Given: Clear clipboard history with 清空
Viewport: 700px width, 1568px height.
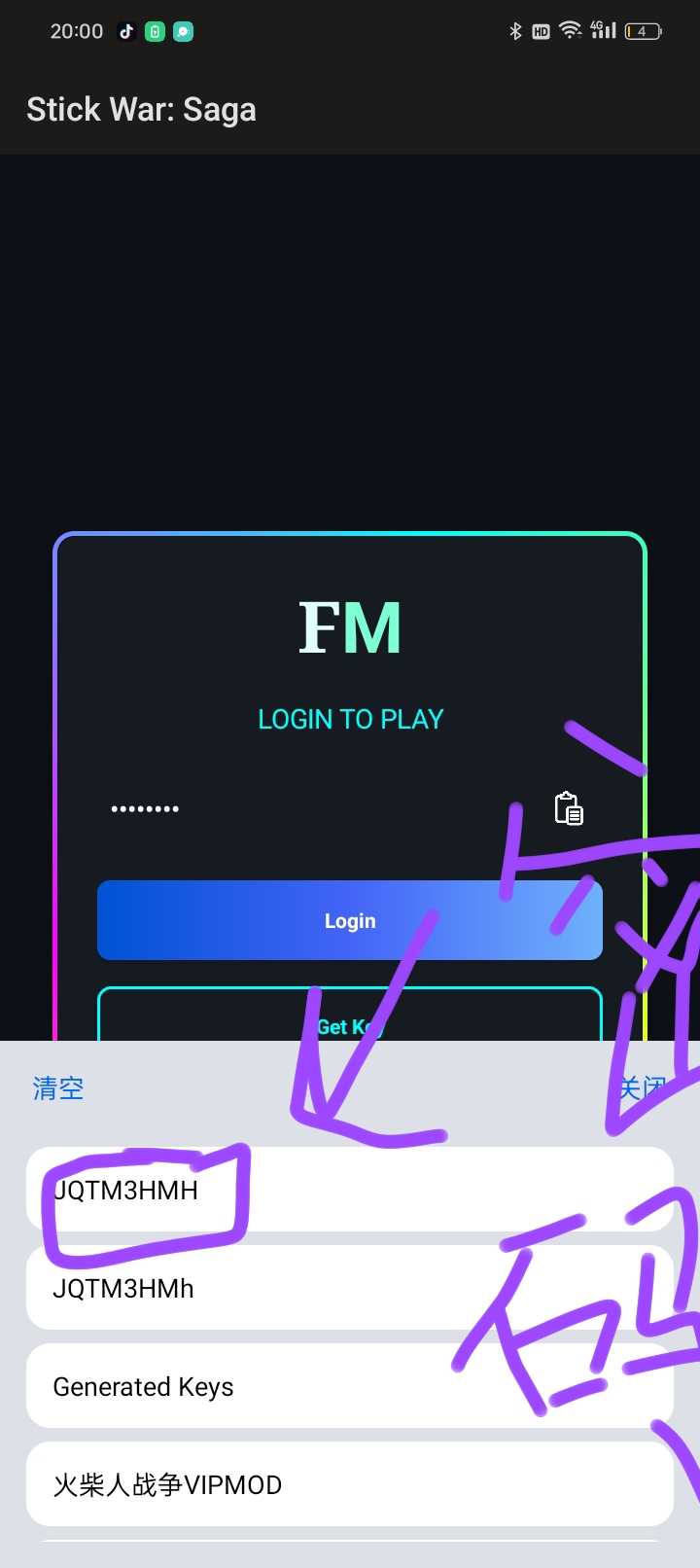Looking at the screenshot, I should (58, 1087).
